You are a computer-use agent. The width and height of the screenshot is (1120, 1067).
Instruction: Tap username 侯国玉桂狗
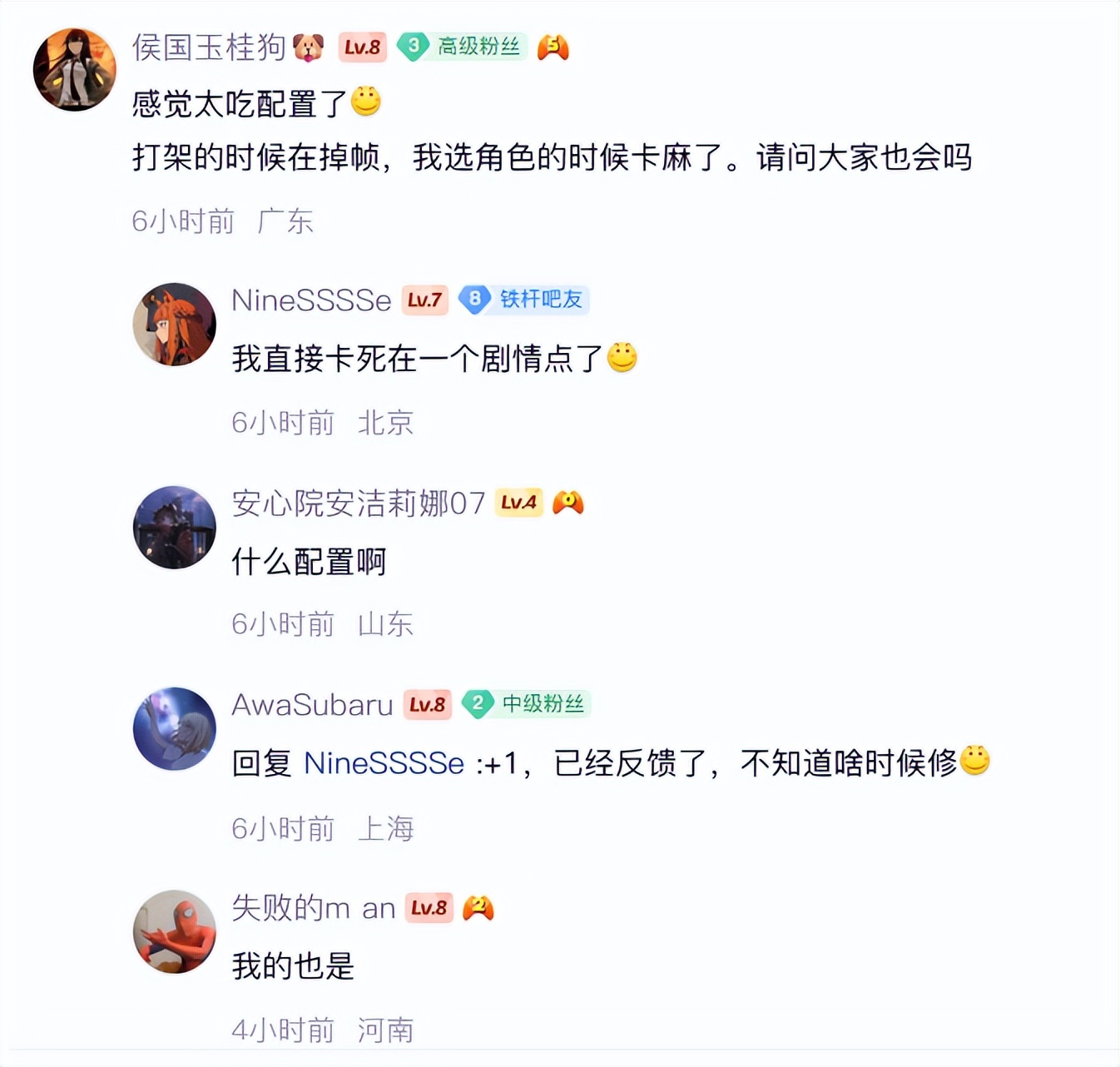pyautogui.click(x=208, y=47)
